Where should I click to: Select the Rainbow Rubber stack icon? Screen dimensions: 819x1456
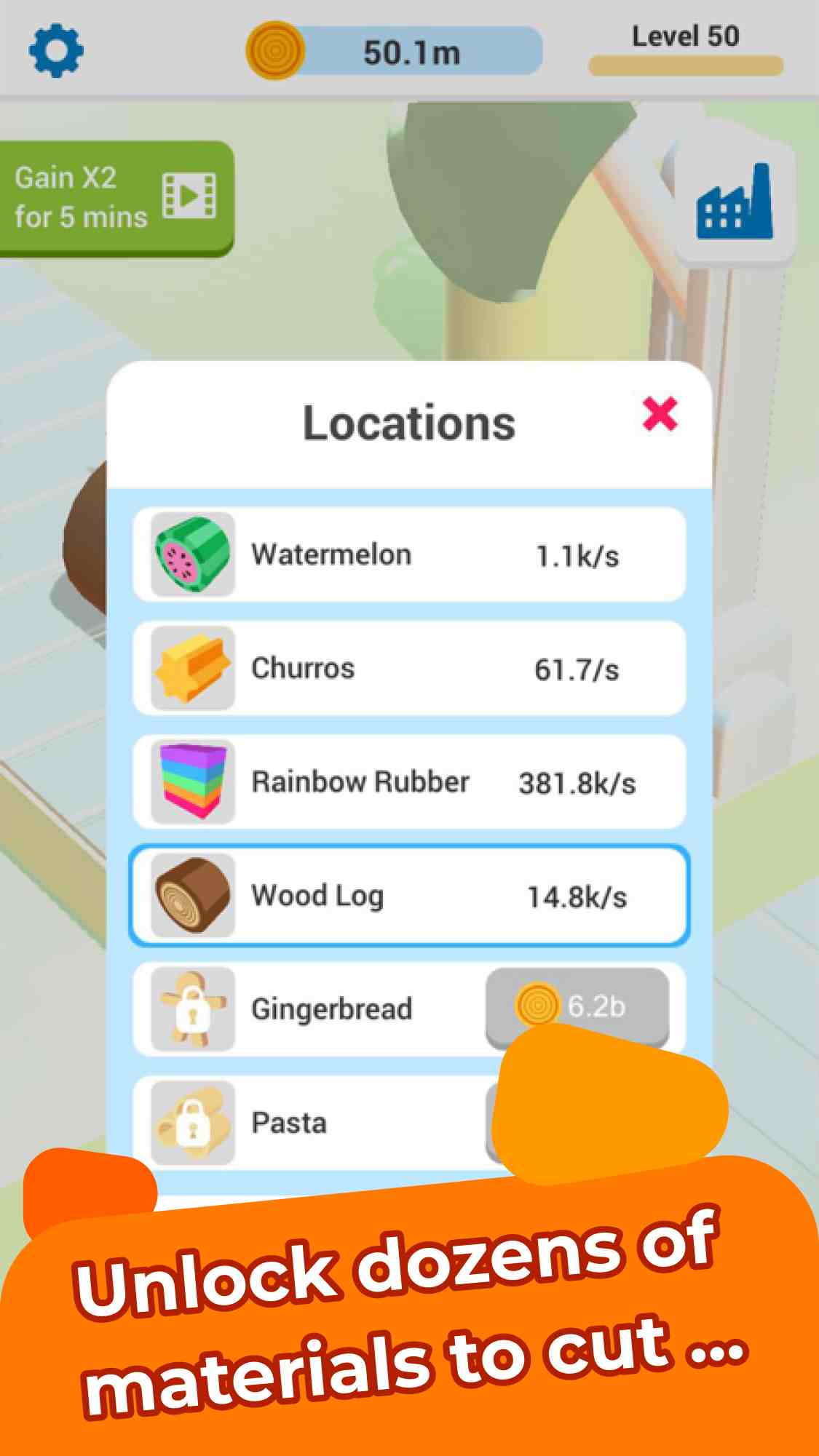[191, 781]
